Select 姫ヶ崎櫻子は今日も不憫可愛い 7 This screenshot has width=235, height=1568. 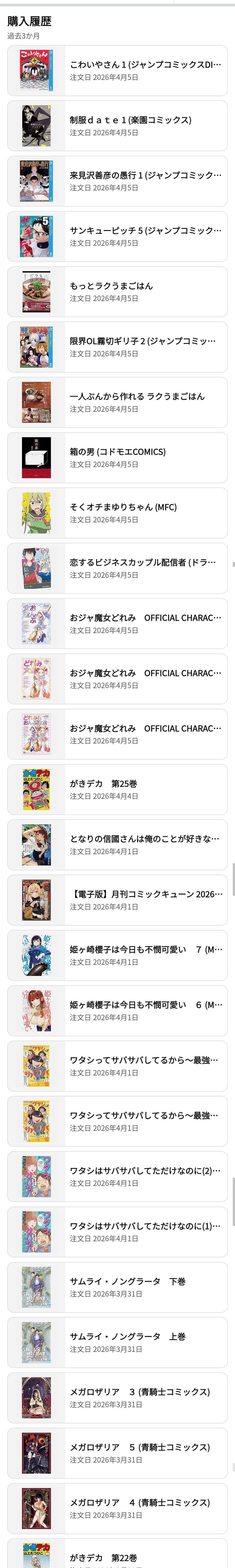pos(117,956)
